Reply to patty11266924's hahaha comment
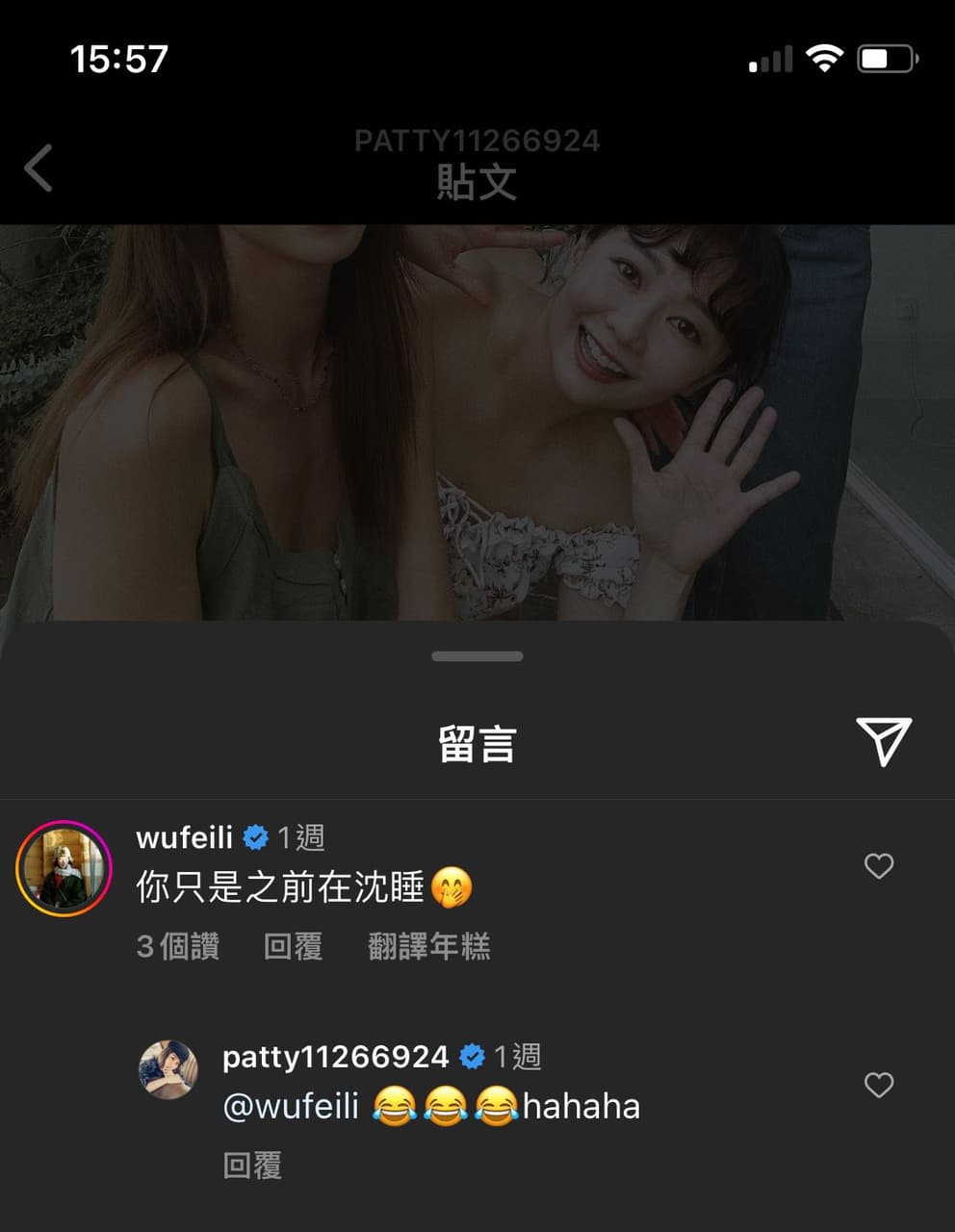The image size is (955, 1232). [252, 1167]
